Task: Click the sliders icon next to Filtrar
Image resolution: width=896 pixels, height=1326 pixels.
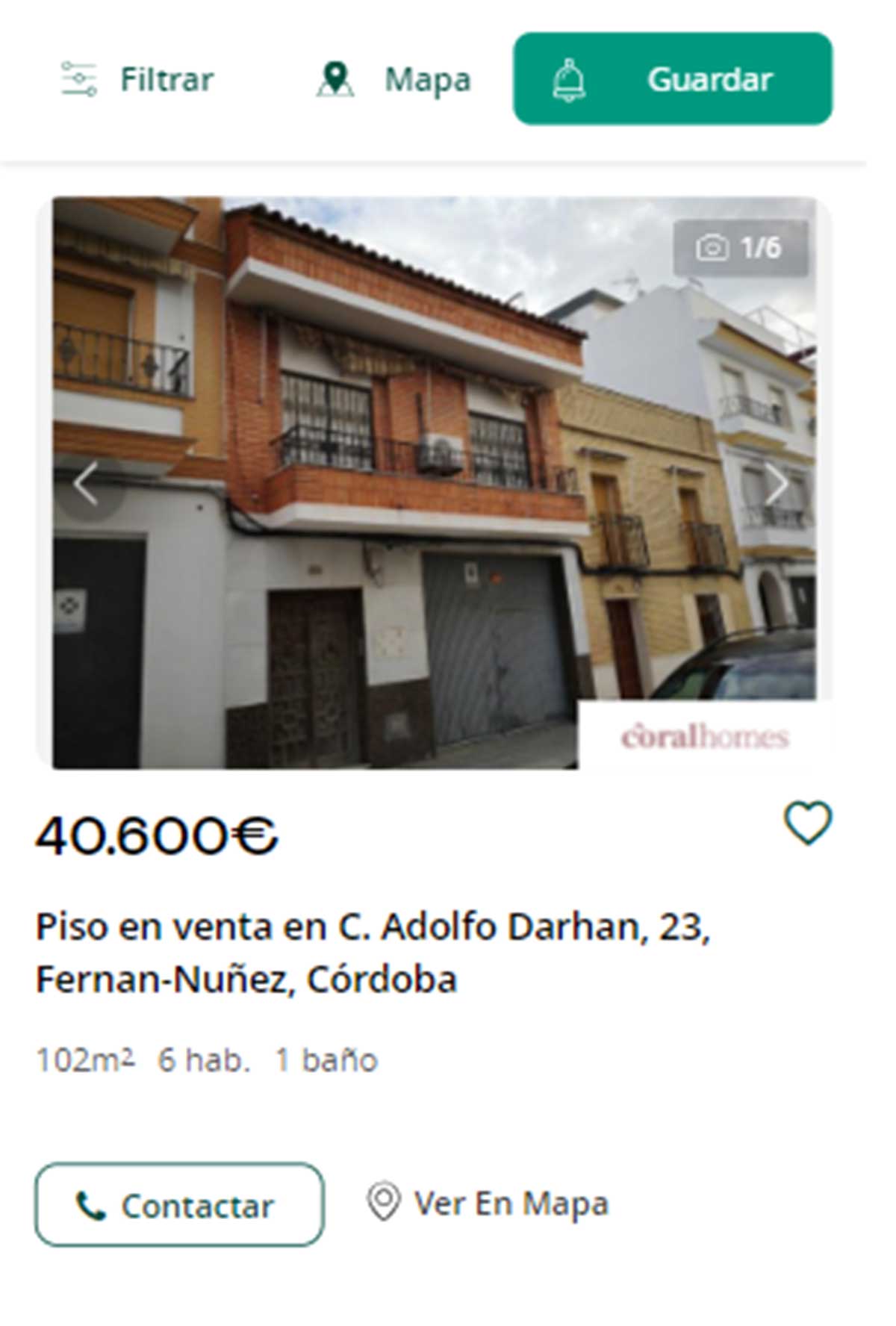Action: click(80, 78)
